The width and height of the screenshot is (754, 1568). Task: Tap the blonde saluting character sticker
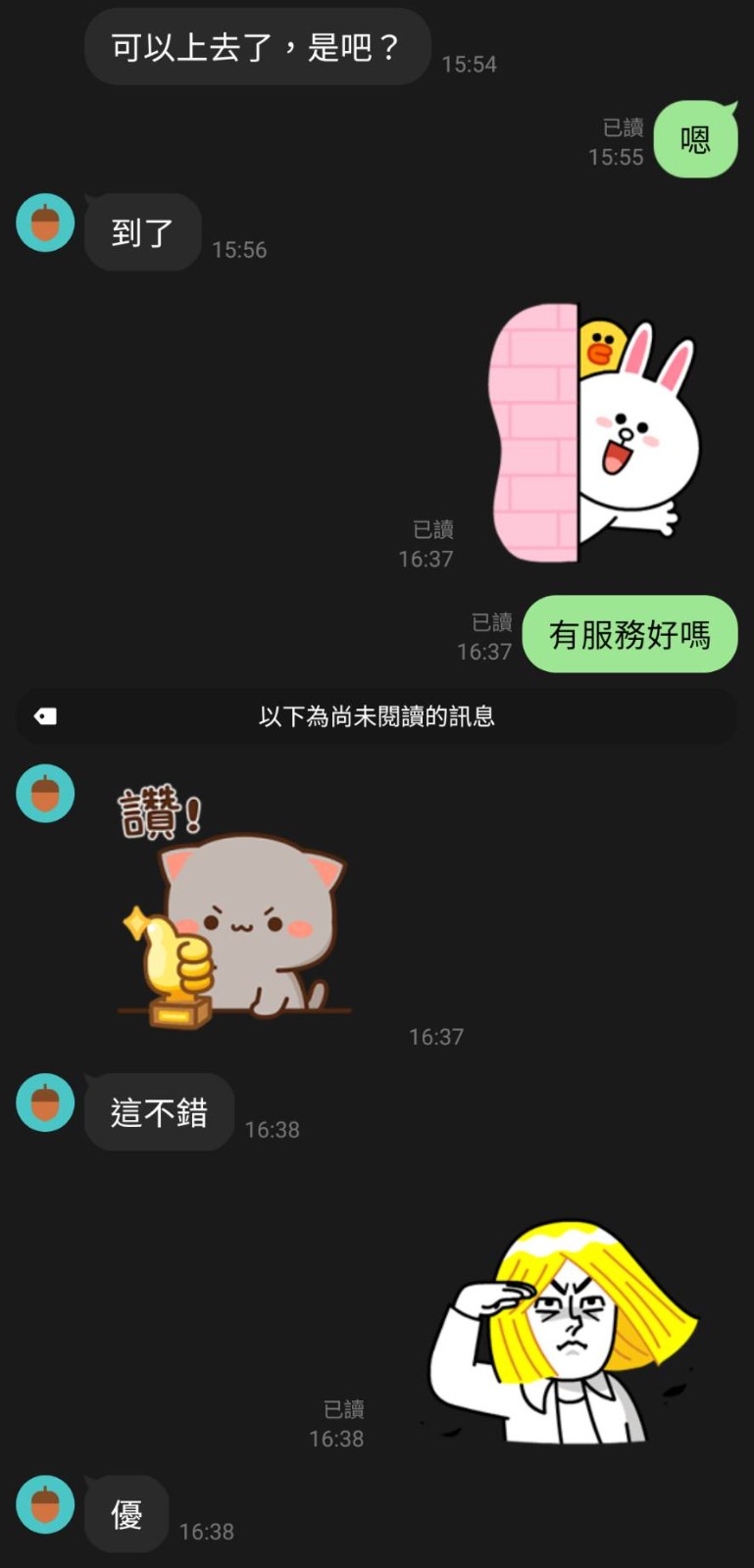coord(563,1333)
